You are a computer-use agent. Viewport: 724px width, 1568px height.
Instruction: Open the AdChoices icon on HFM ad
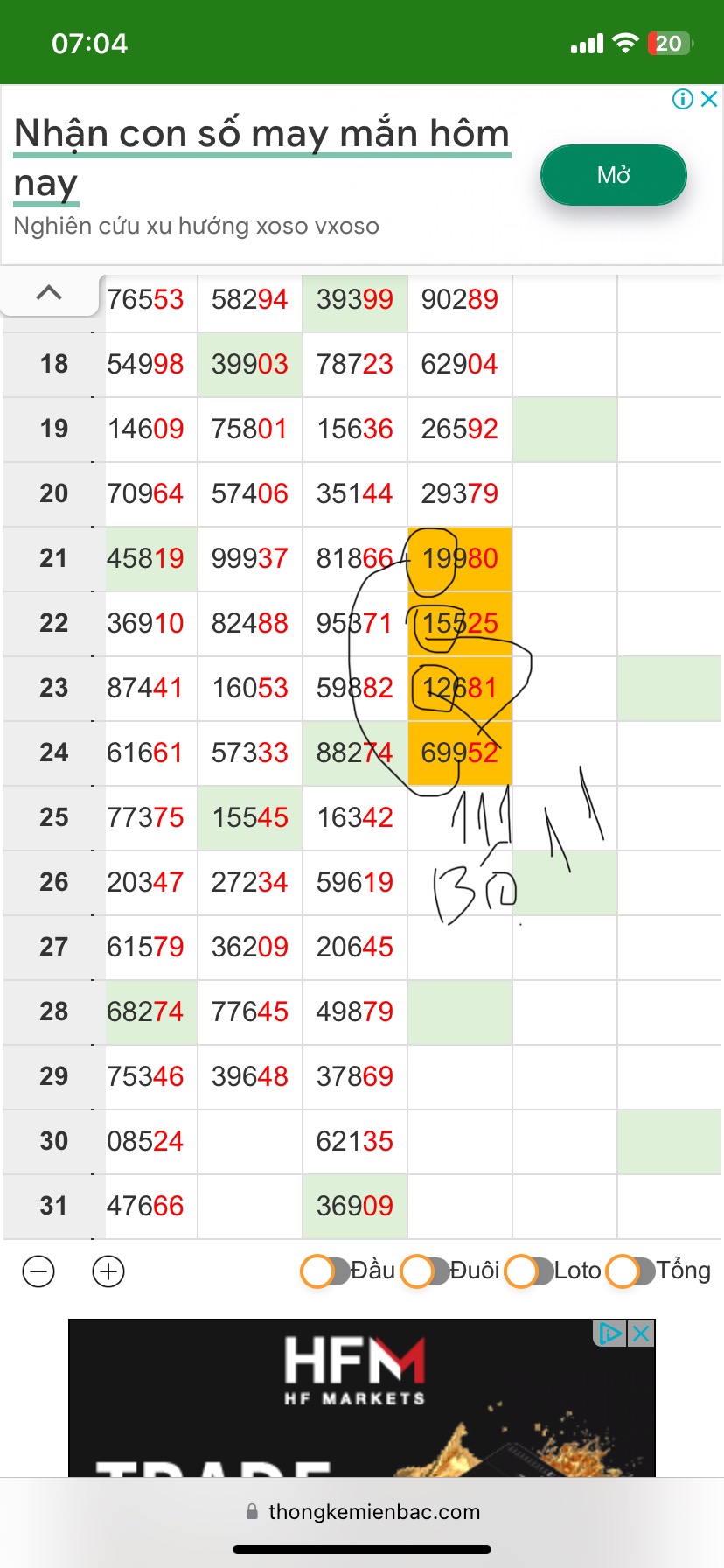tap(610, 1333)
